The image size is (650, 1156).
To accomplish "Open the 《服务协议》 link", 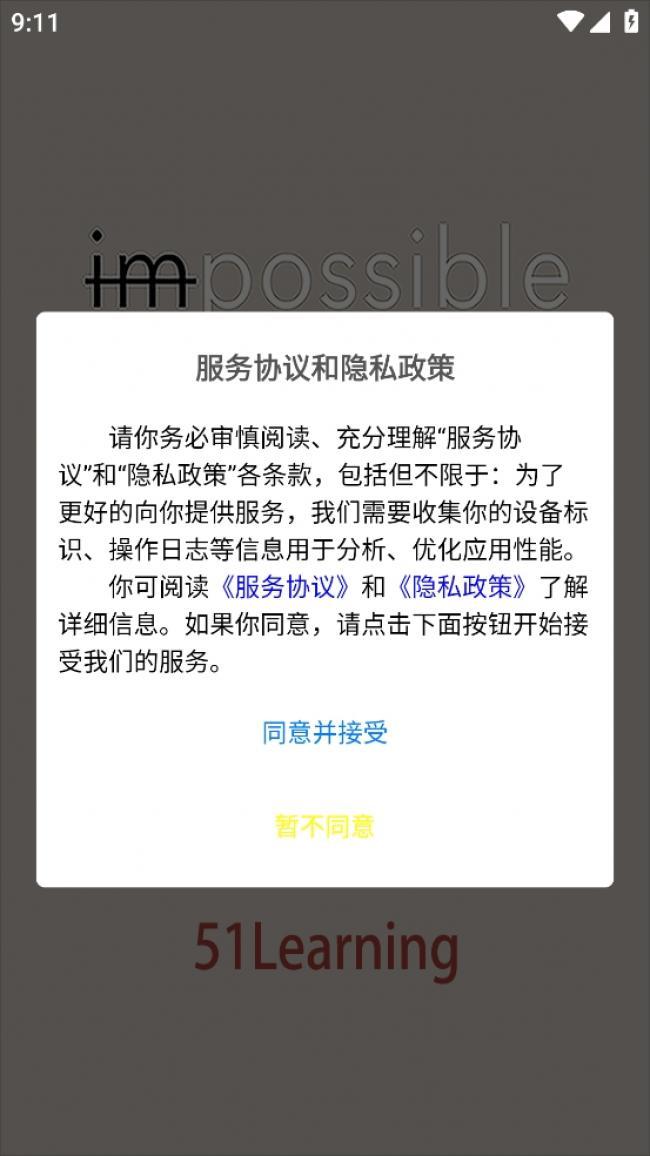I will (286, 588).
